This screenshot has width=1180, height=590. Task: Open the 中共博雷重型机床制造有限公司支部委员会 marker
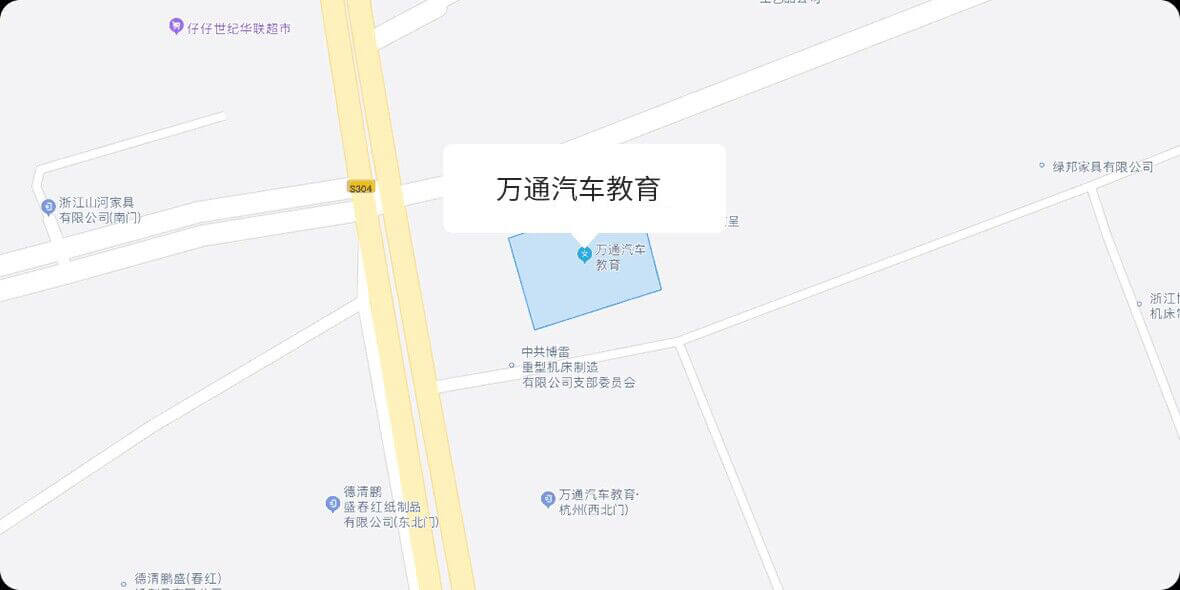[x=512, y=365]
